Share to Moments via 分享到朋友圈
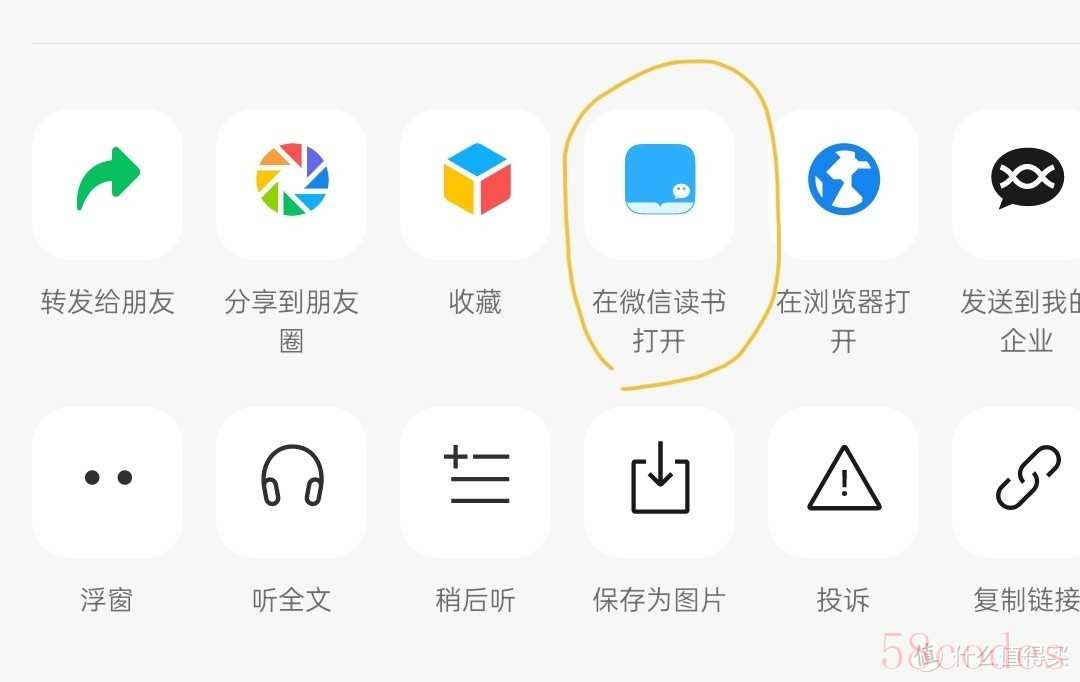Viewport: 1080px width, 682px height. point(291,185)
